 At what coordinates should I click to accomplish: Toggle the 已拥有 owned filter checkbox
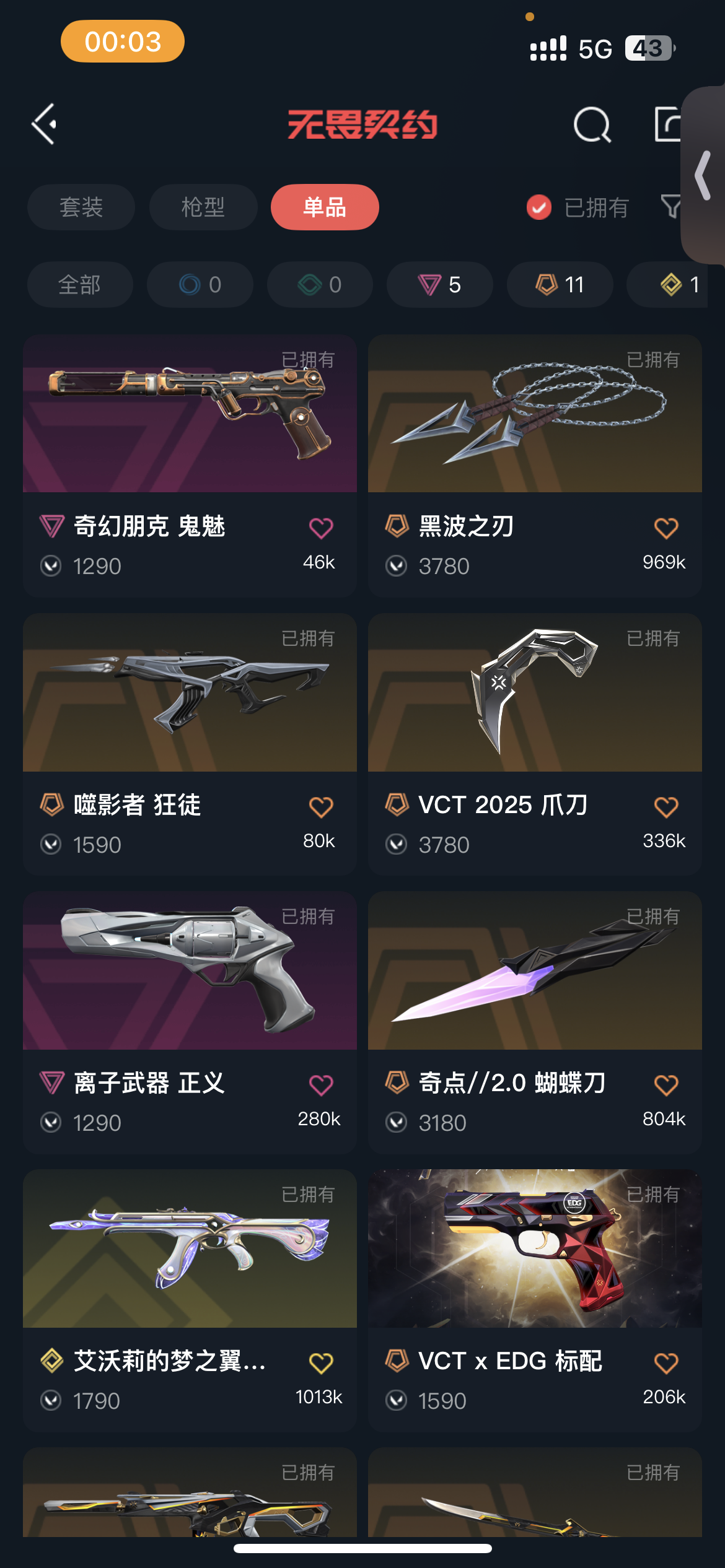[539, 207]
